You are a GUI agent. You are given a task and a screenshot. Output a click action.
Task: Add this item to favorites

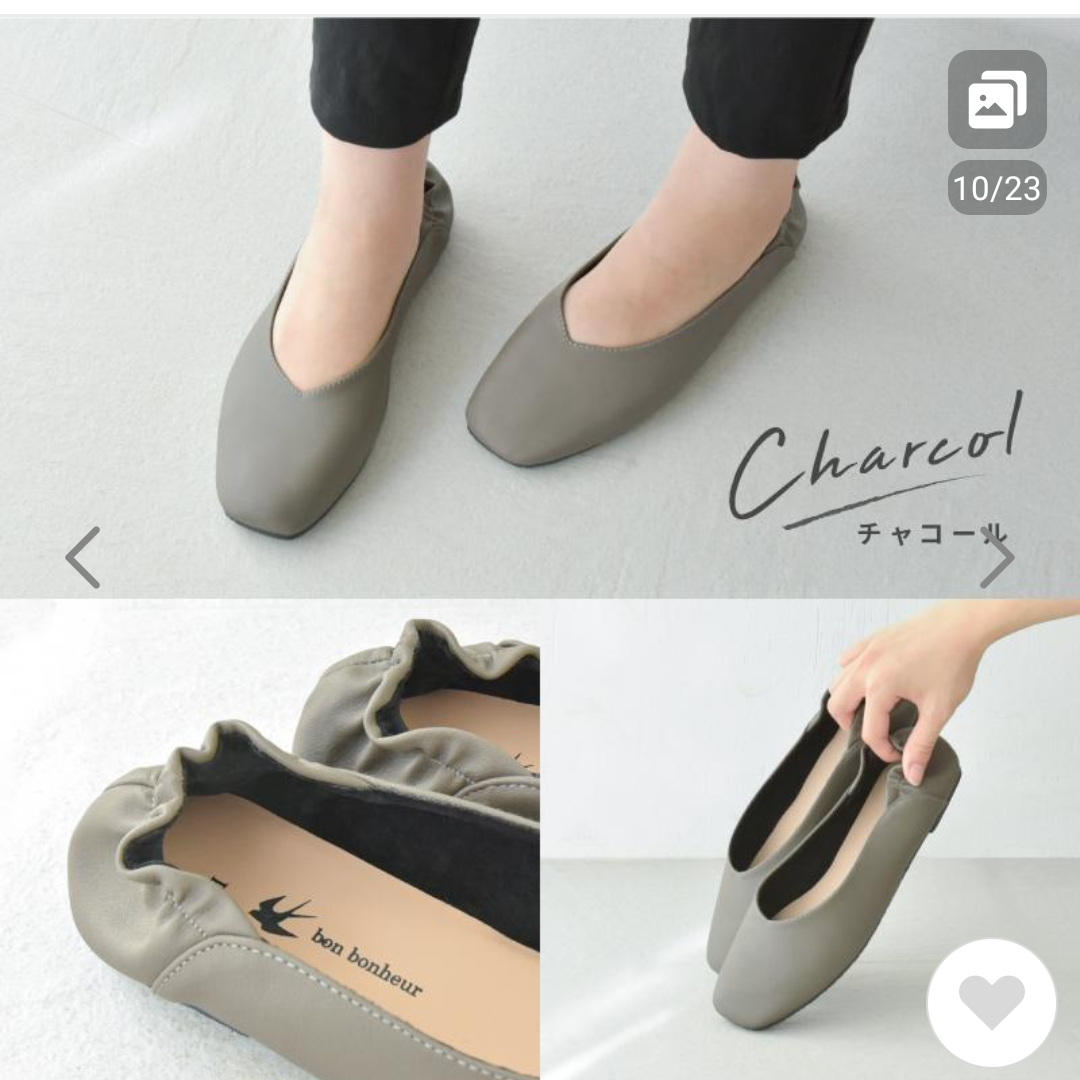pos(991,1002)
